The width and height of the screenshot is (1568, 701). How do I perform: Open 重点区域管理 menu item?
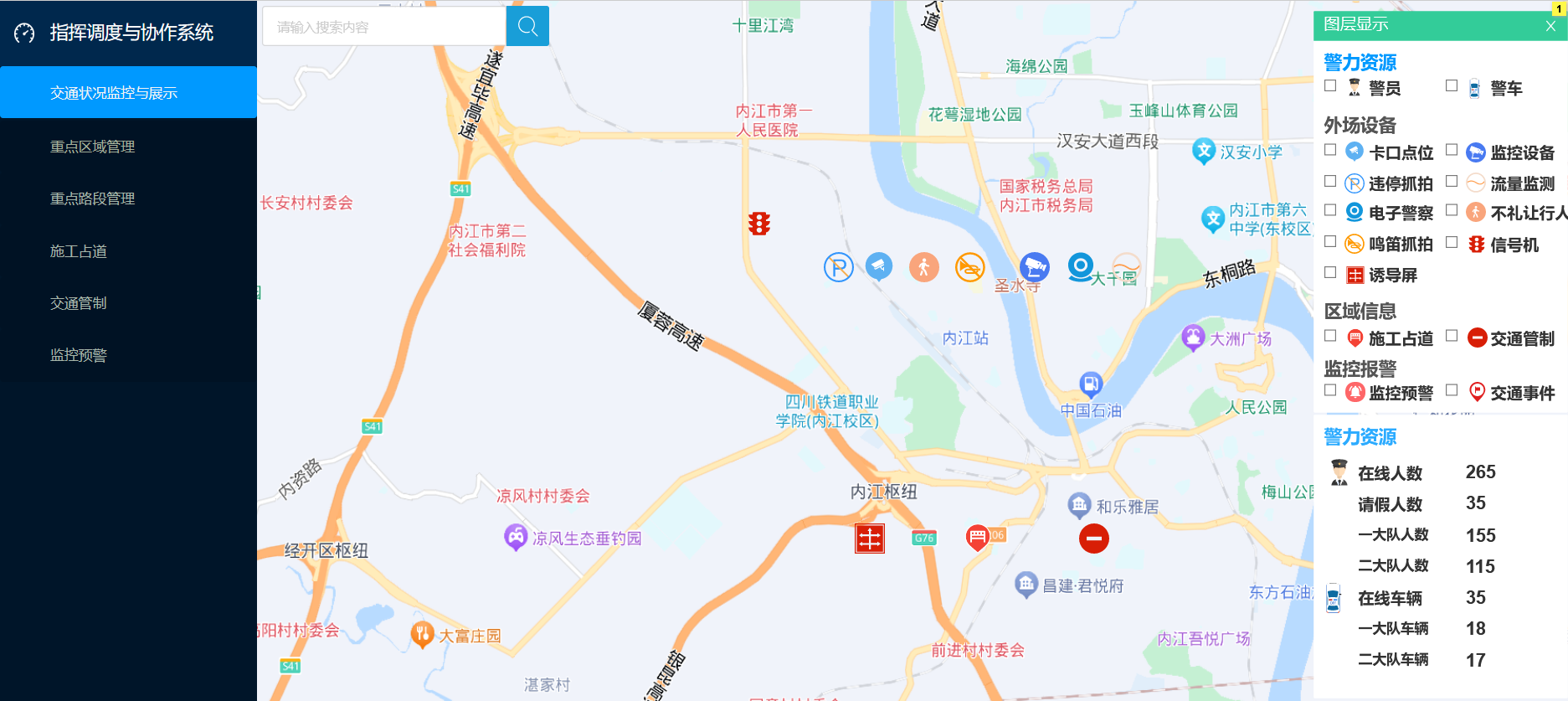pyautogui.click(x=92, y=147)
